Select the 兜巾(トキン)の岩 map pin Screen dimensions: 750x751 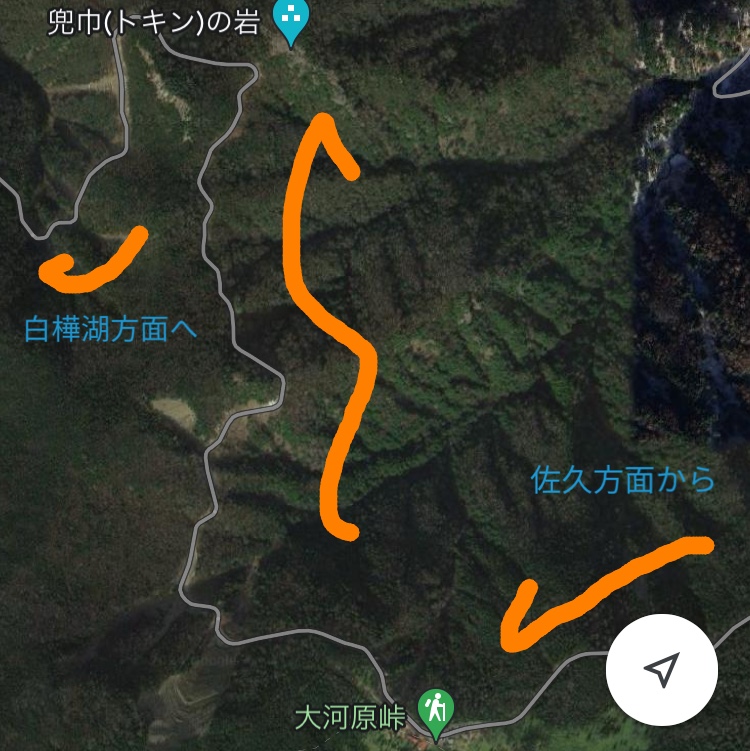point(291,20)
